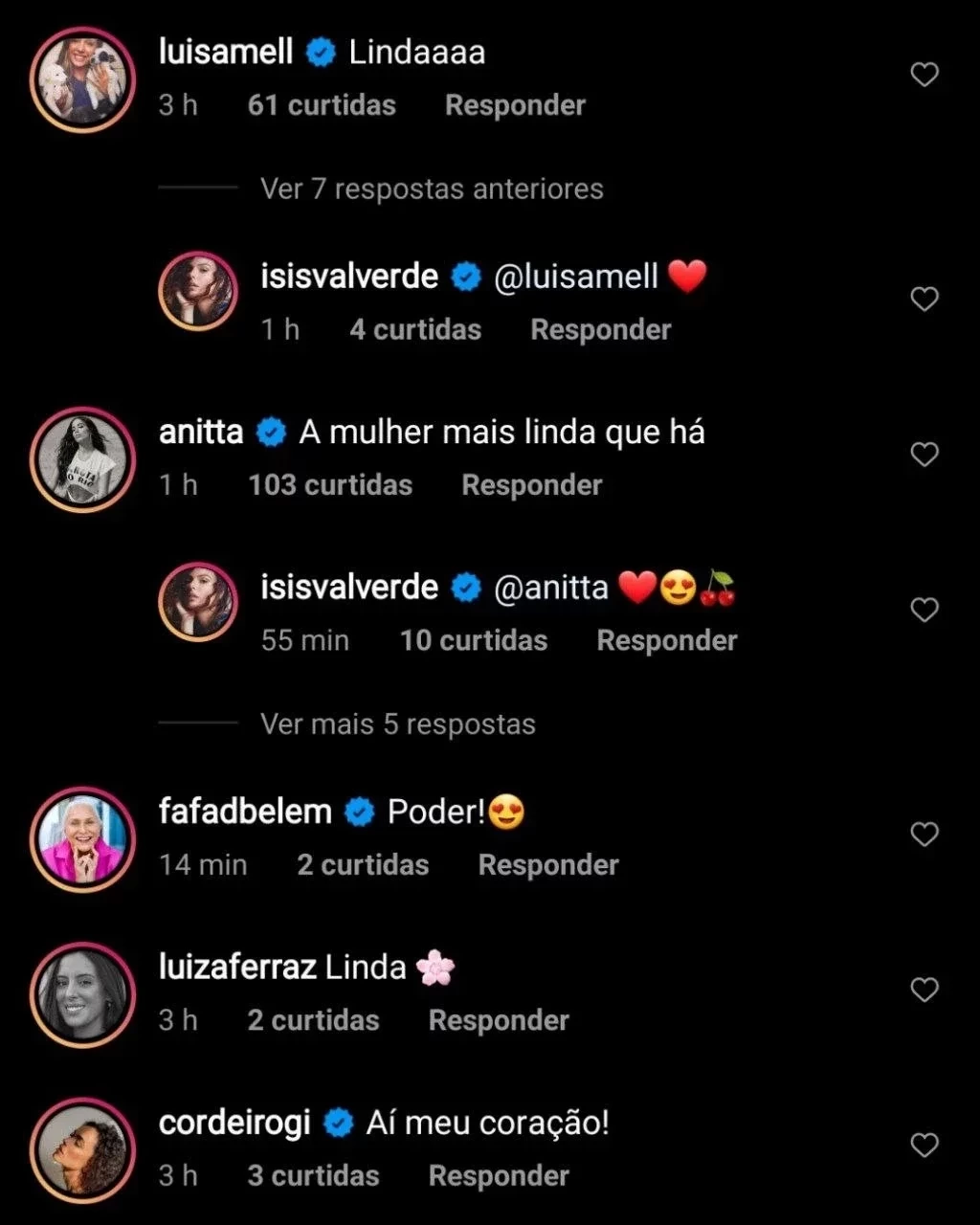
Task: Open "103 curtidas" on anitta's comment
Action: [x=329, y=484]
